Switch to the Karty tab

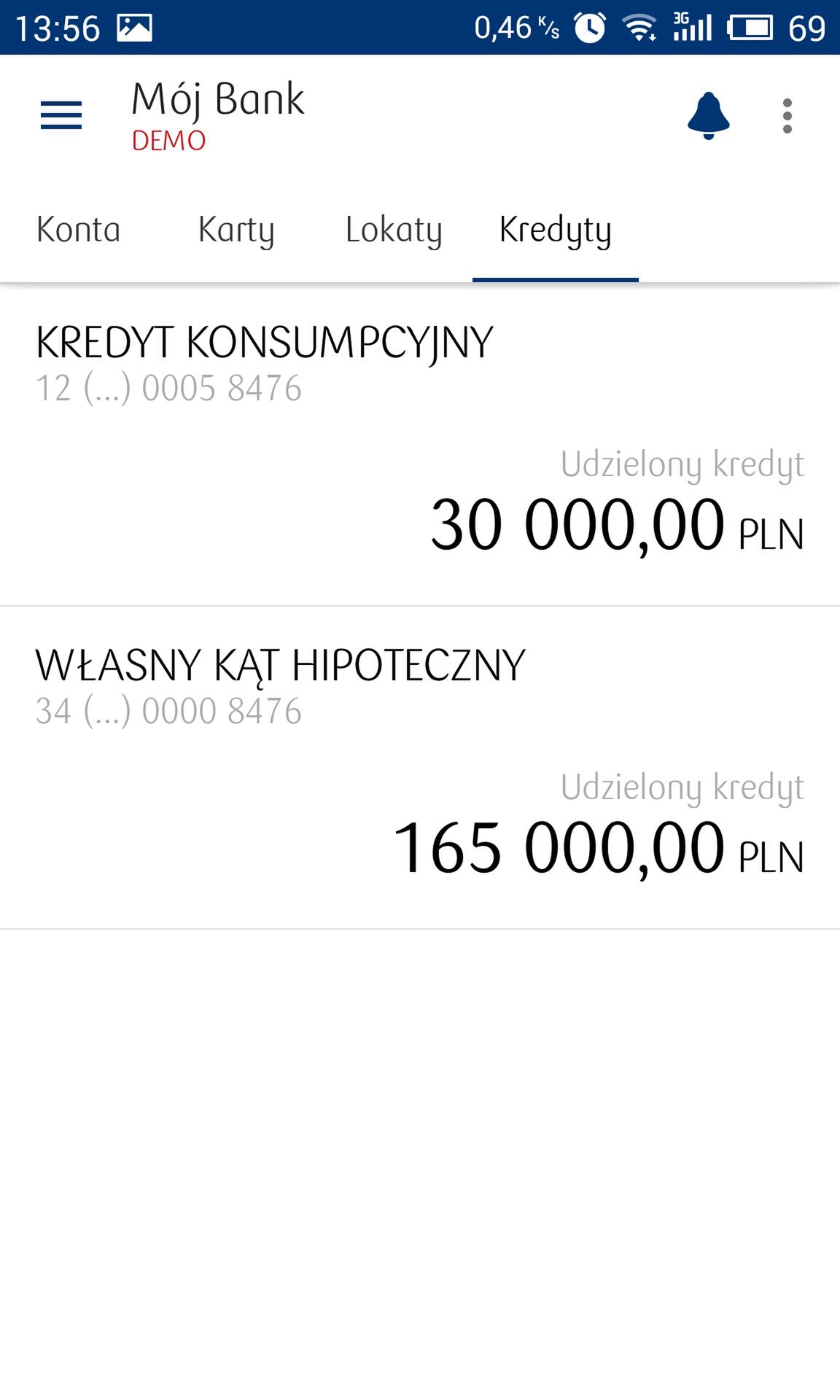click(236, 230)
